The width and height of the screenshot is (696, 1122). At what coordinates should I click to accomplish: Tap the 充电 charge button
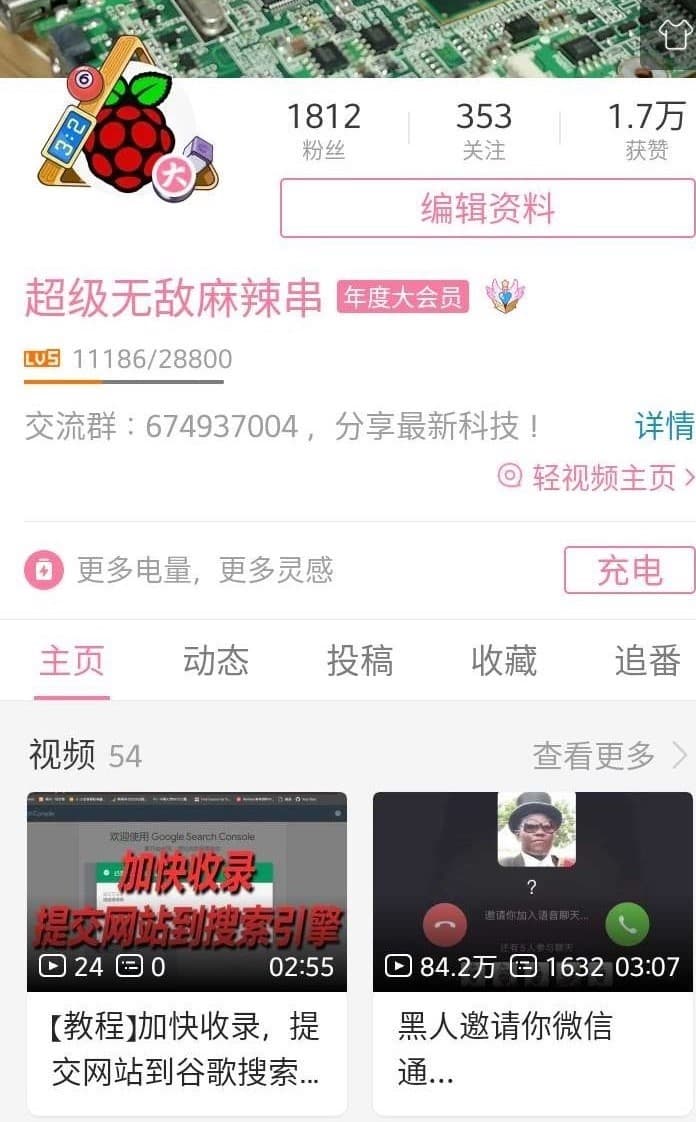[x=629, y=570]
